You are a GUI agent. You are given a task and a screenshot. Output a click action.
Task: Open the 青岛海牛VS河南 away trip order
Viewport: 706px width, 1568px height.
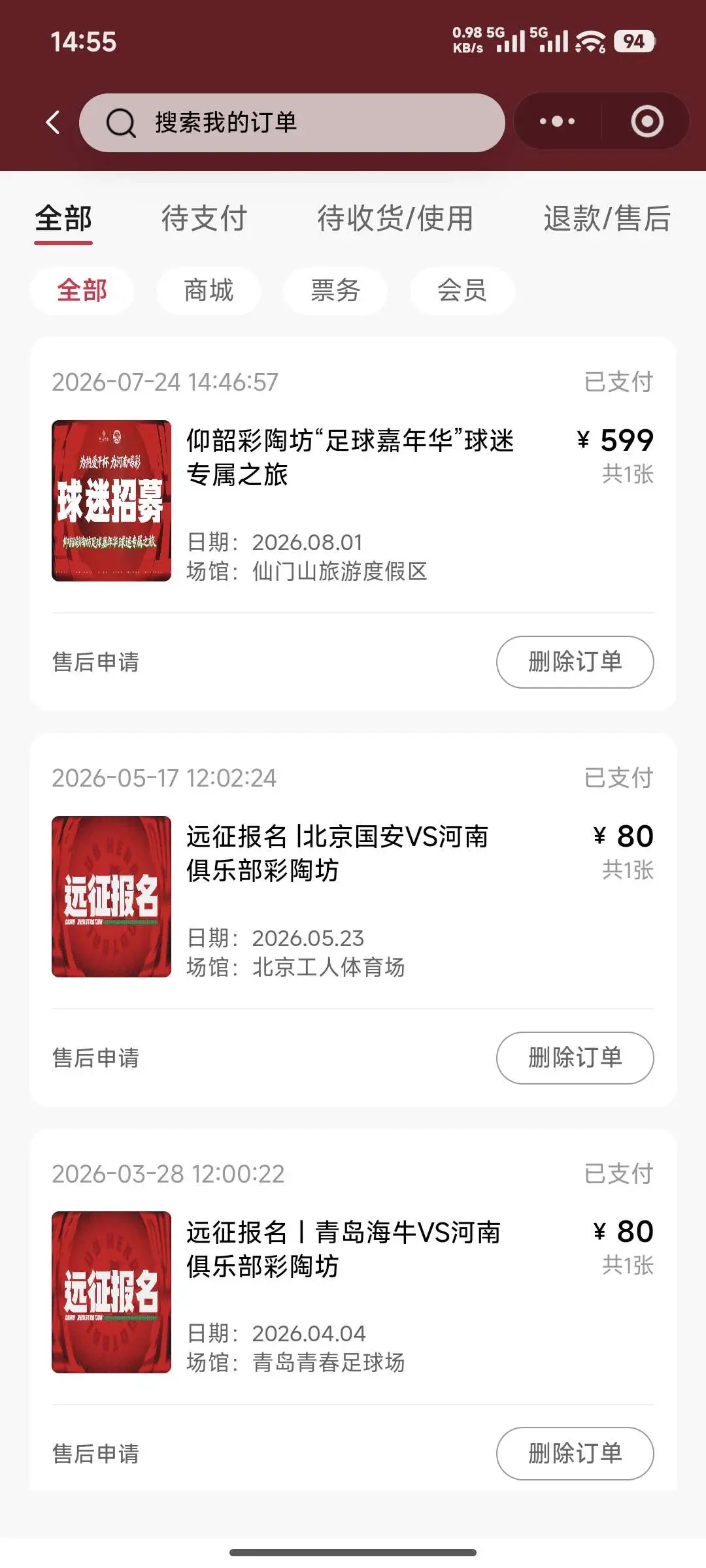pos(353,1292)
